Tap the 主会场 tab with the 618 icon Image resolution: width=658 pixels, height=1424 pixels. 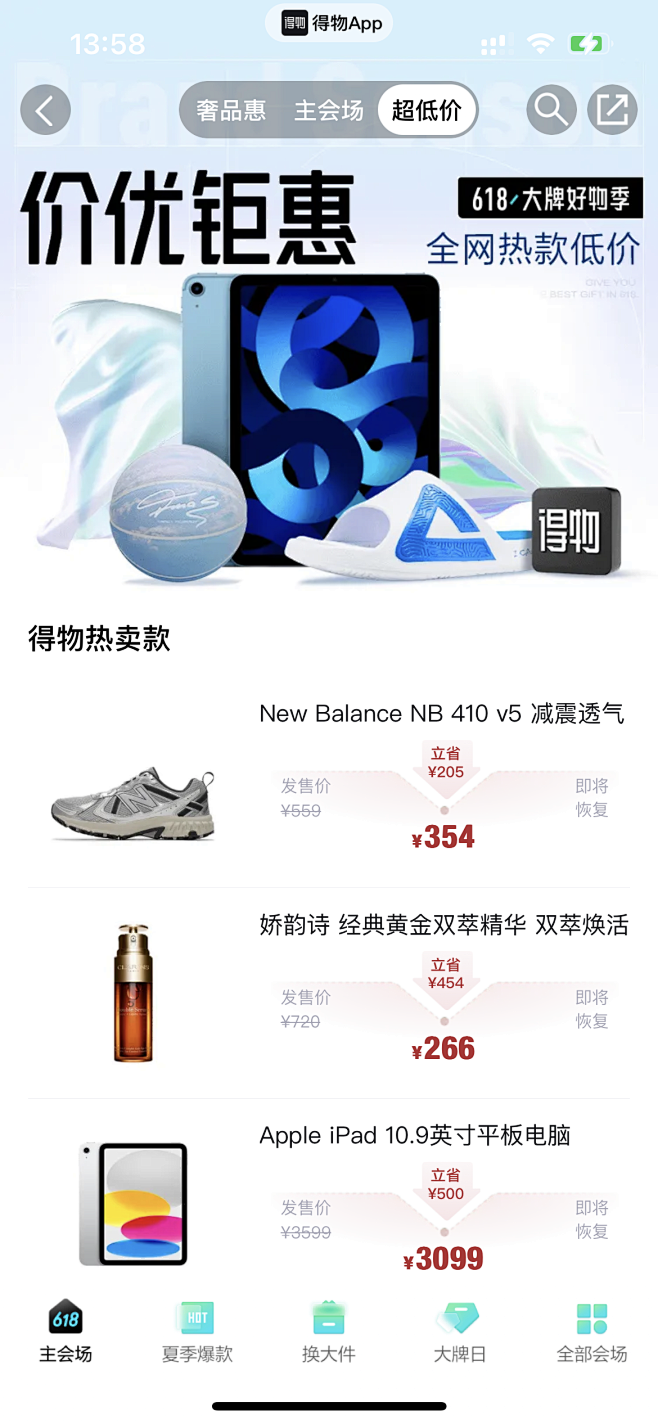(66, 1332)
